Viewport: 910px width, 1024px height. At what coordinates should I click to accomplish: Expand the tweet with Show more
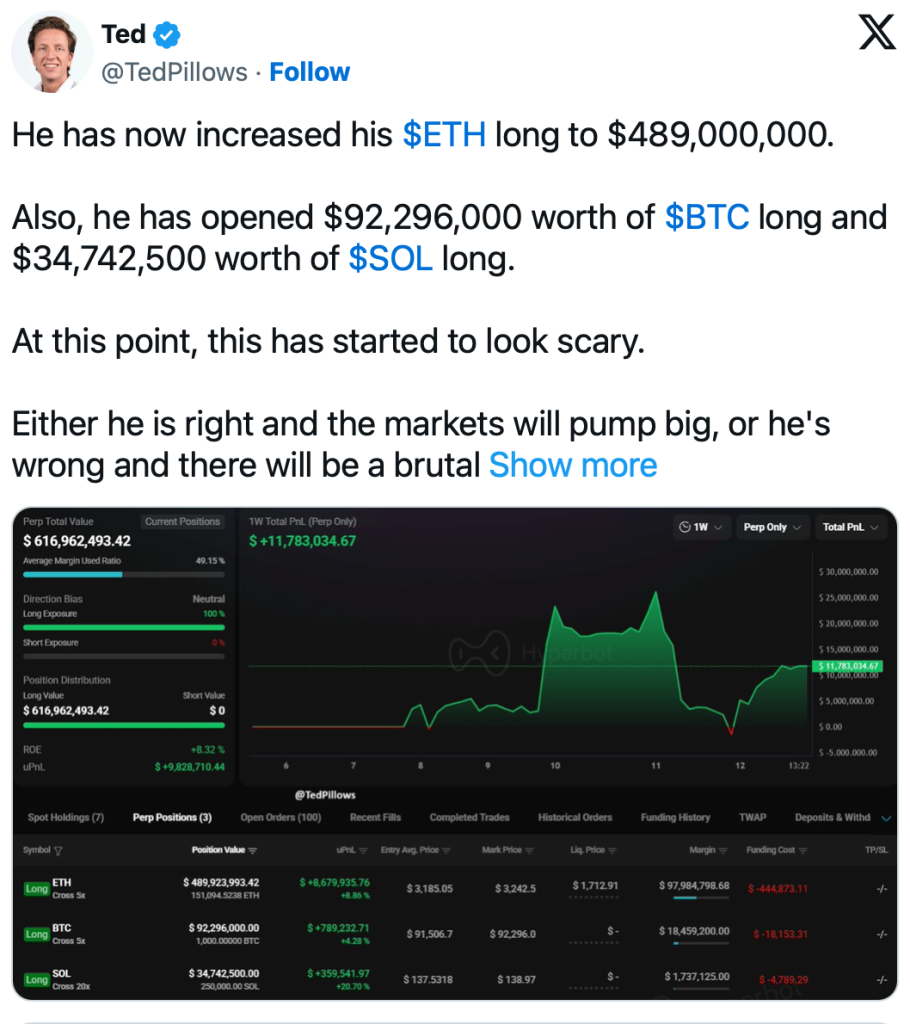572,465
